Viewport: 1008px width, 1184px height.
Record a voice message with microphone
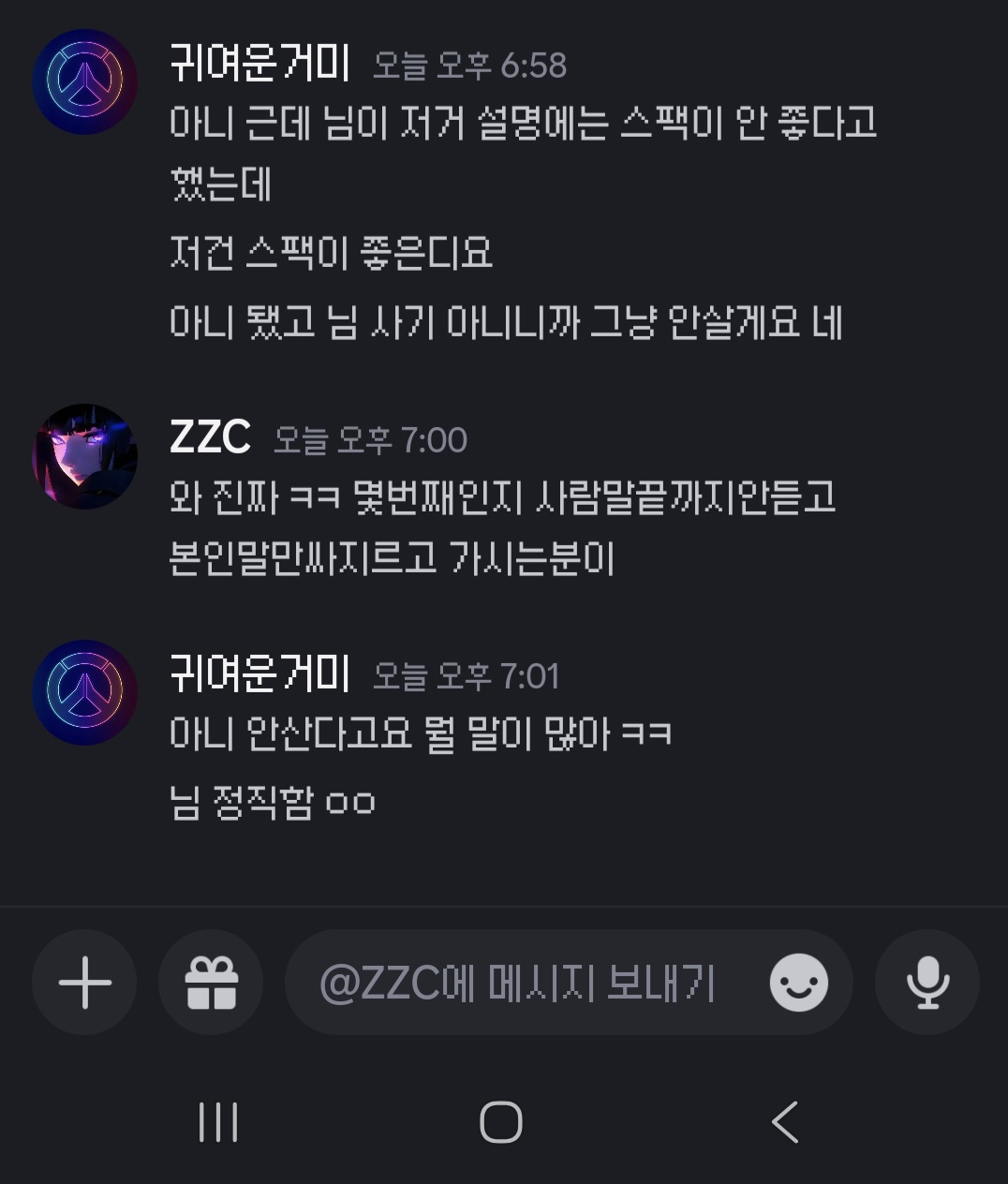[x=927, y=983]
